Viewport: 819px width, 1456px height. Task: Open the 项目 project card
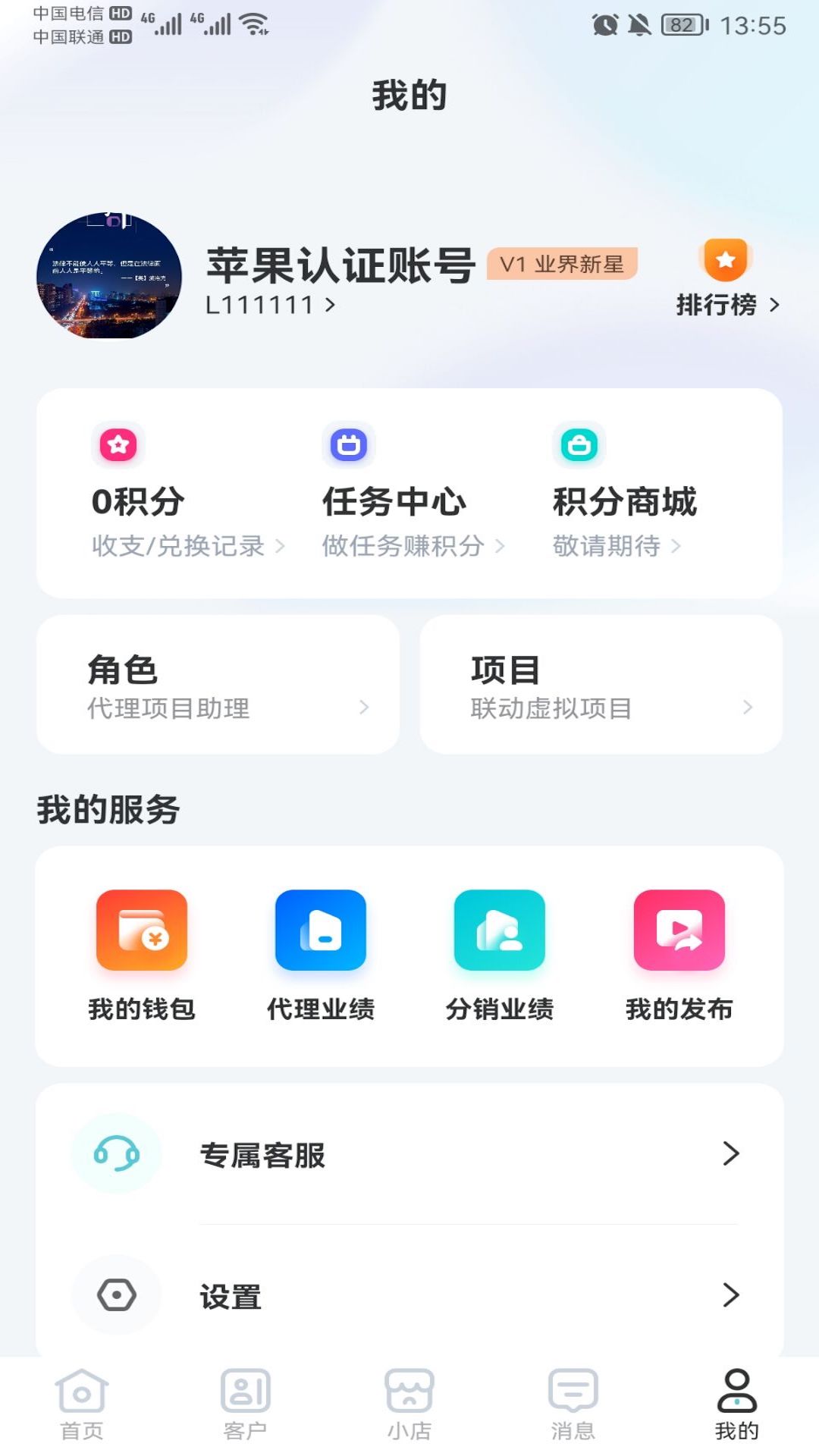point(601,684)
